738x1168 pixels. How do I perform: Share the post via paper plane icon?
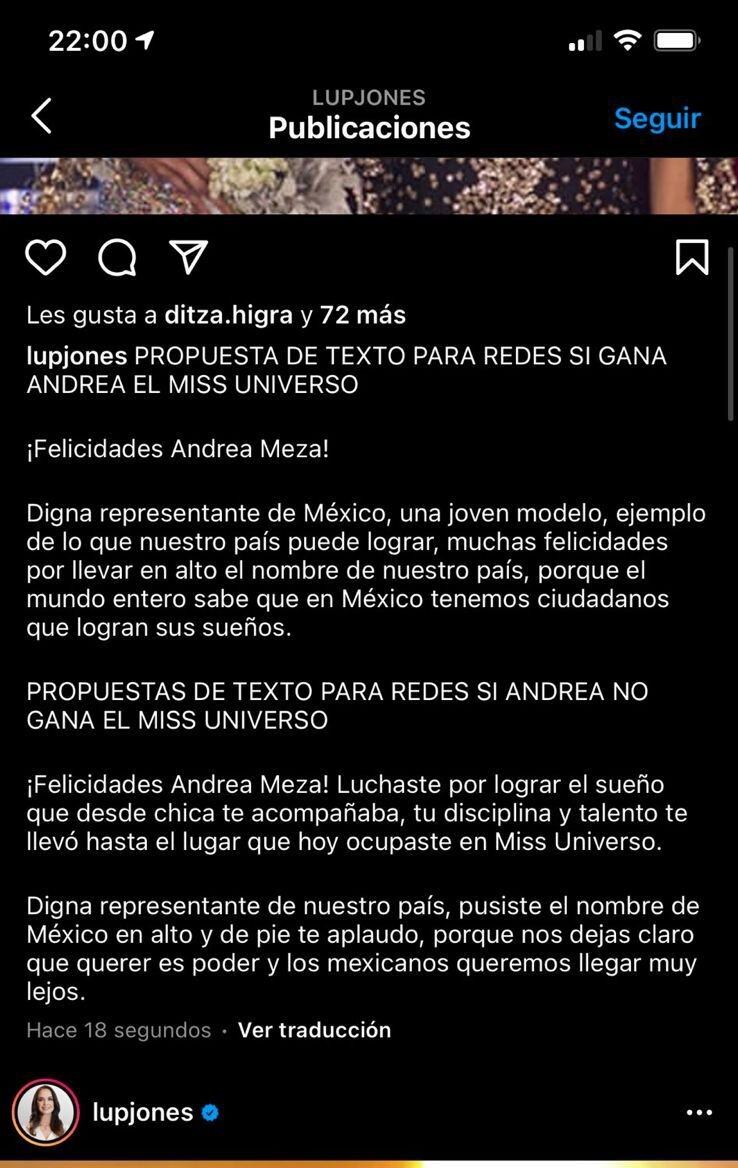pos(188,258)
